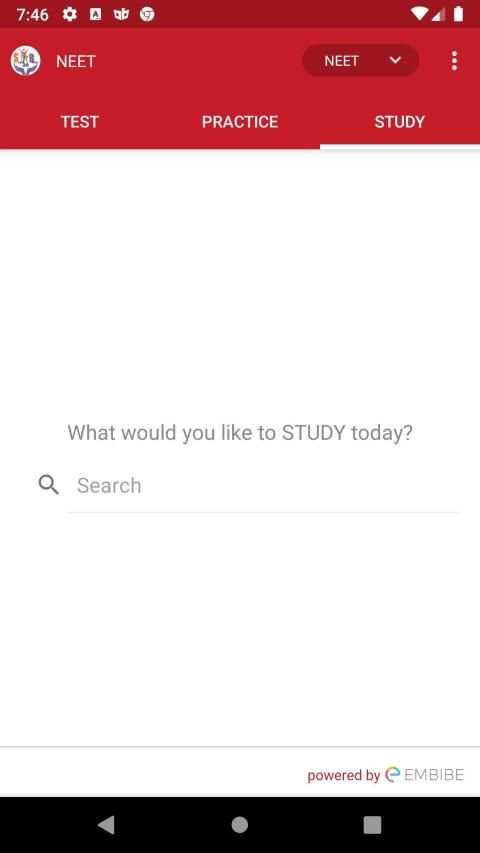Tap the magnifying glass search icon
Image resolution: width=480 pixels, height=853 pixels.
[x=48, y=484]
